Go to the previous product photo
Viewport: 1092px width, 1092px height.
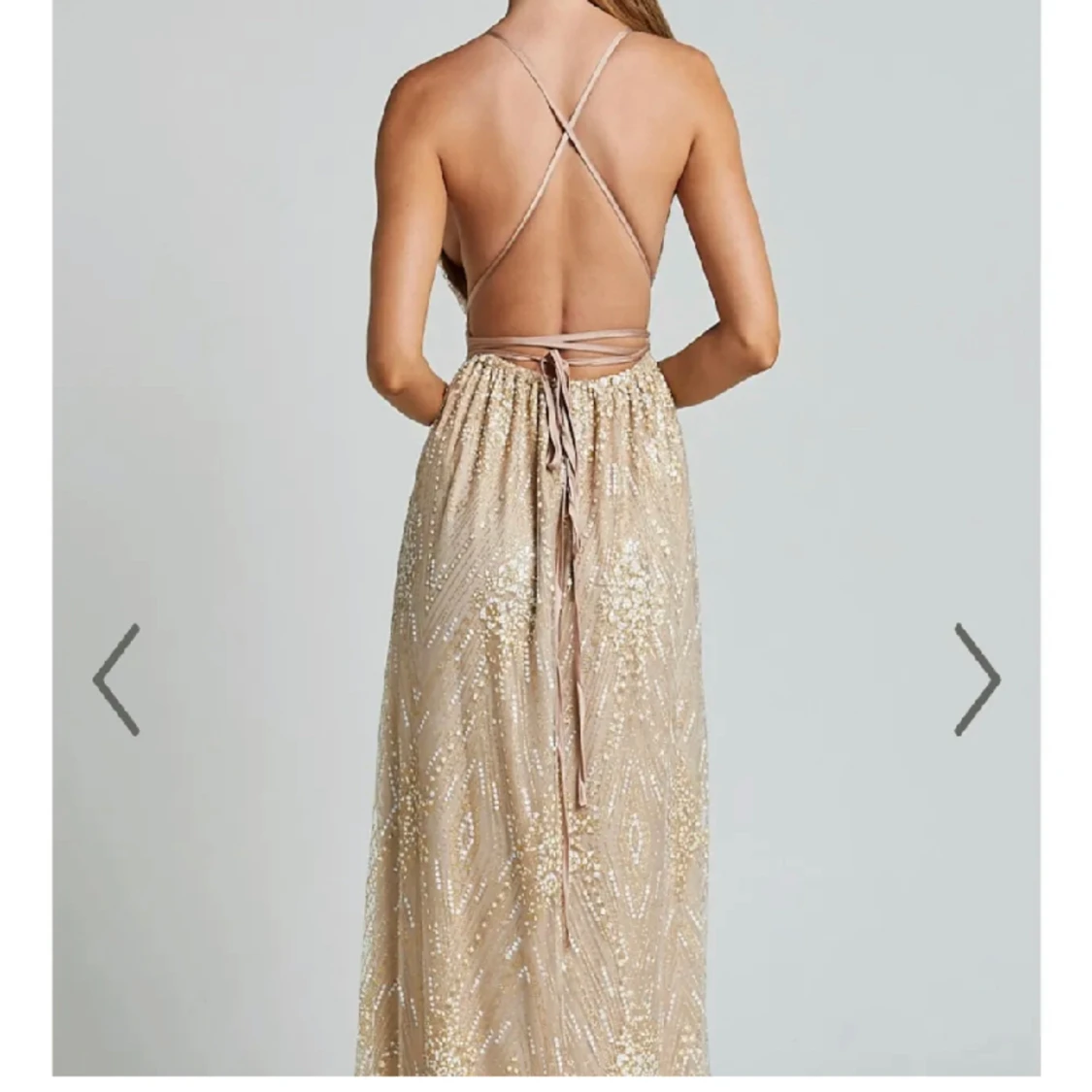(116, 678)
